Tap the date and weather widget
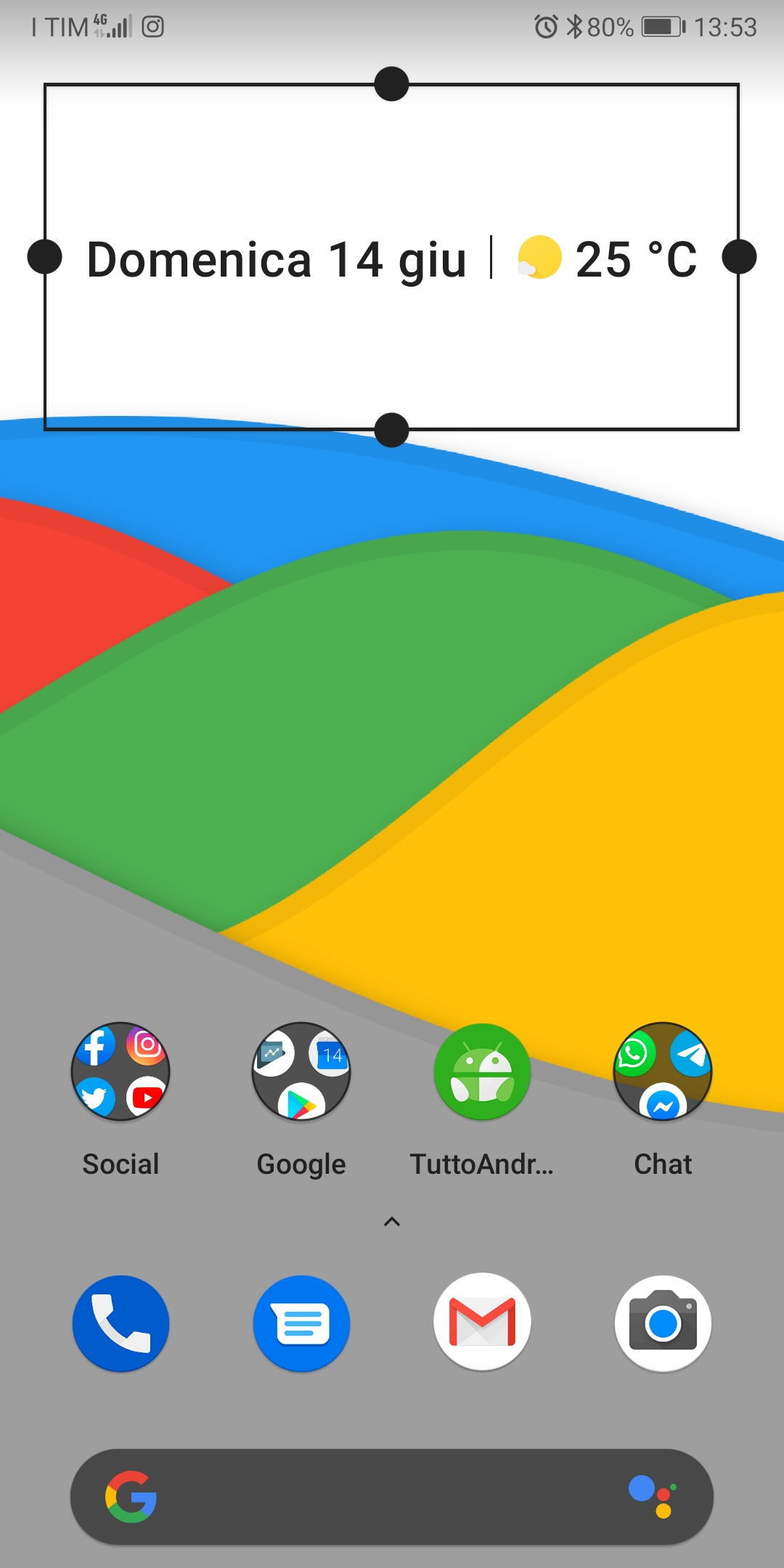The width and height of the screenshot is (784, 1568). click(392, 258)
